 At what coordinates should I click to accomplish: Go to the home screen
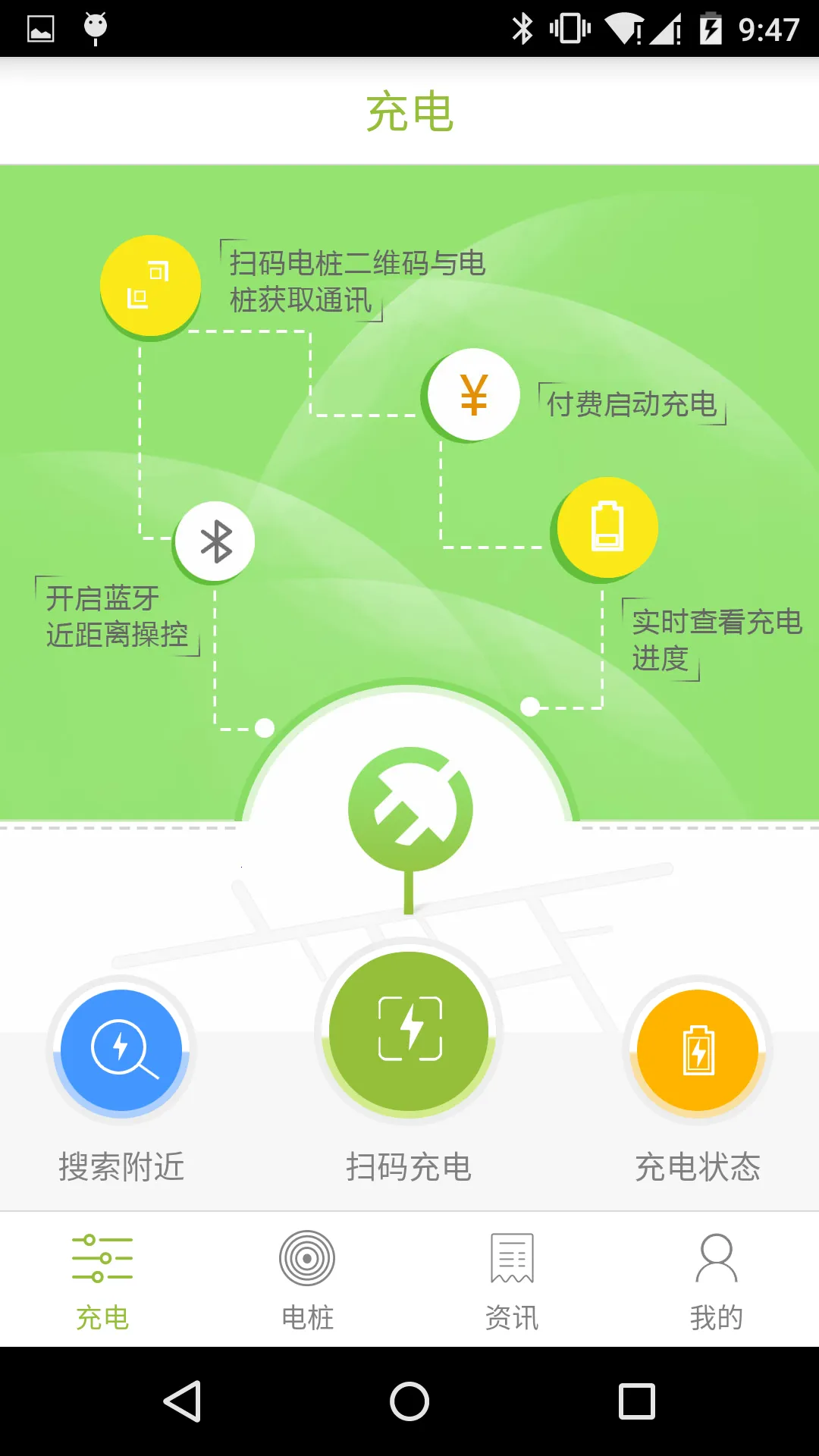[409, 1401]
